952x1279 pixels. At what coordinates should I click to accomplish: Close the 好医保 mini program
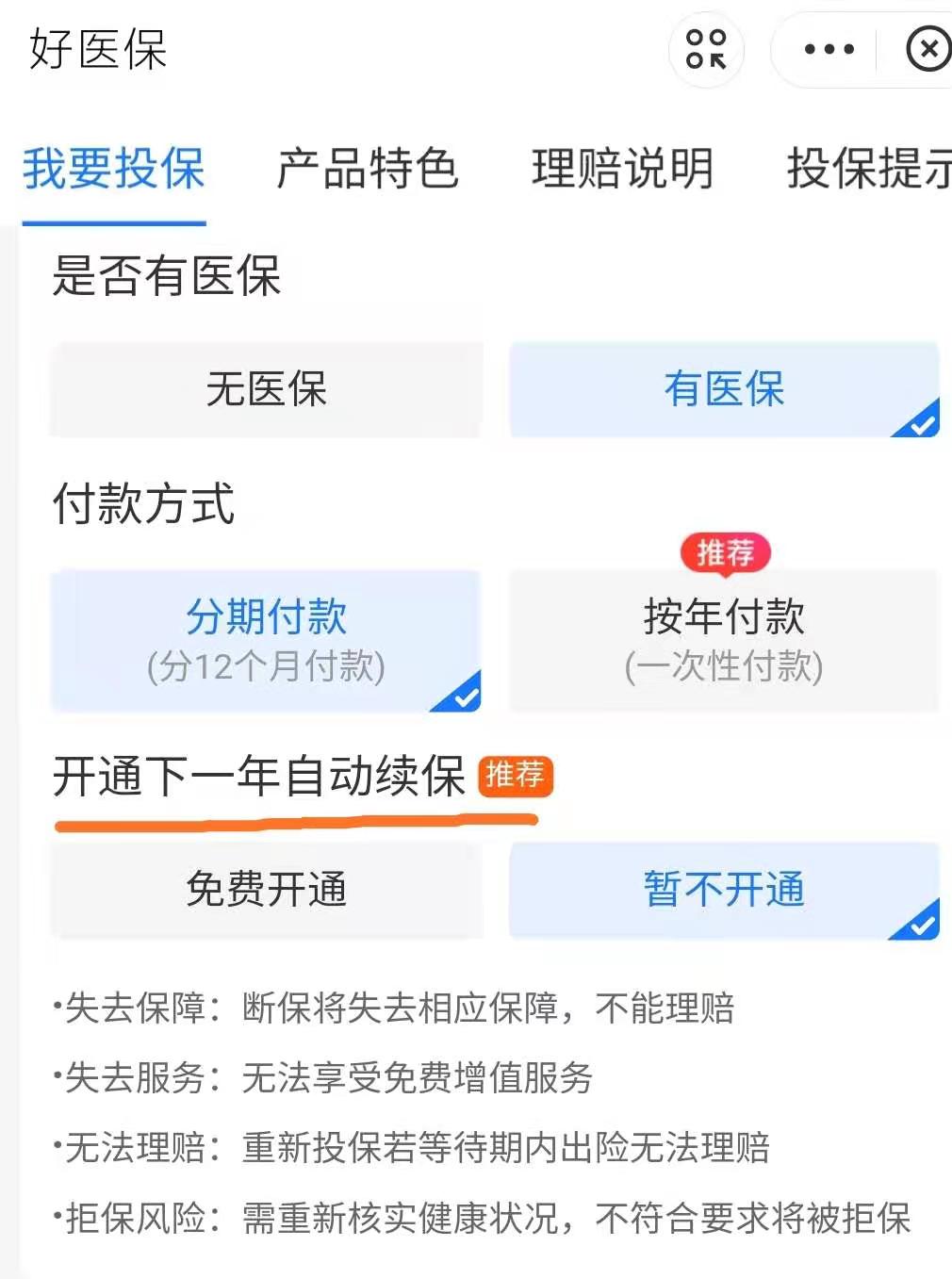click(927, 49)
